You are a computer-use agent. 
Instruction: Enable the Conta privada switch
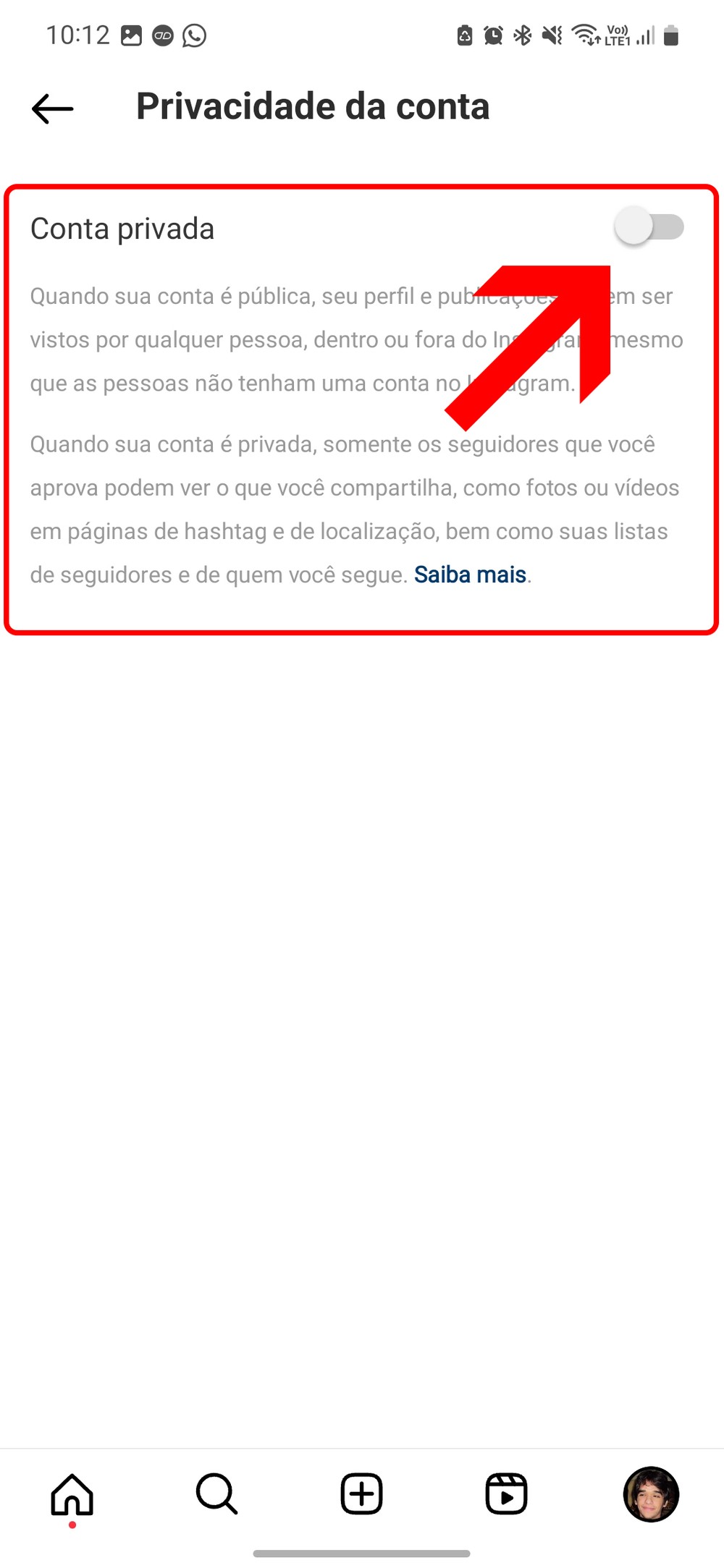pyautogui.click(x=649, y=227)
